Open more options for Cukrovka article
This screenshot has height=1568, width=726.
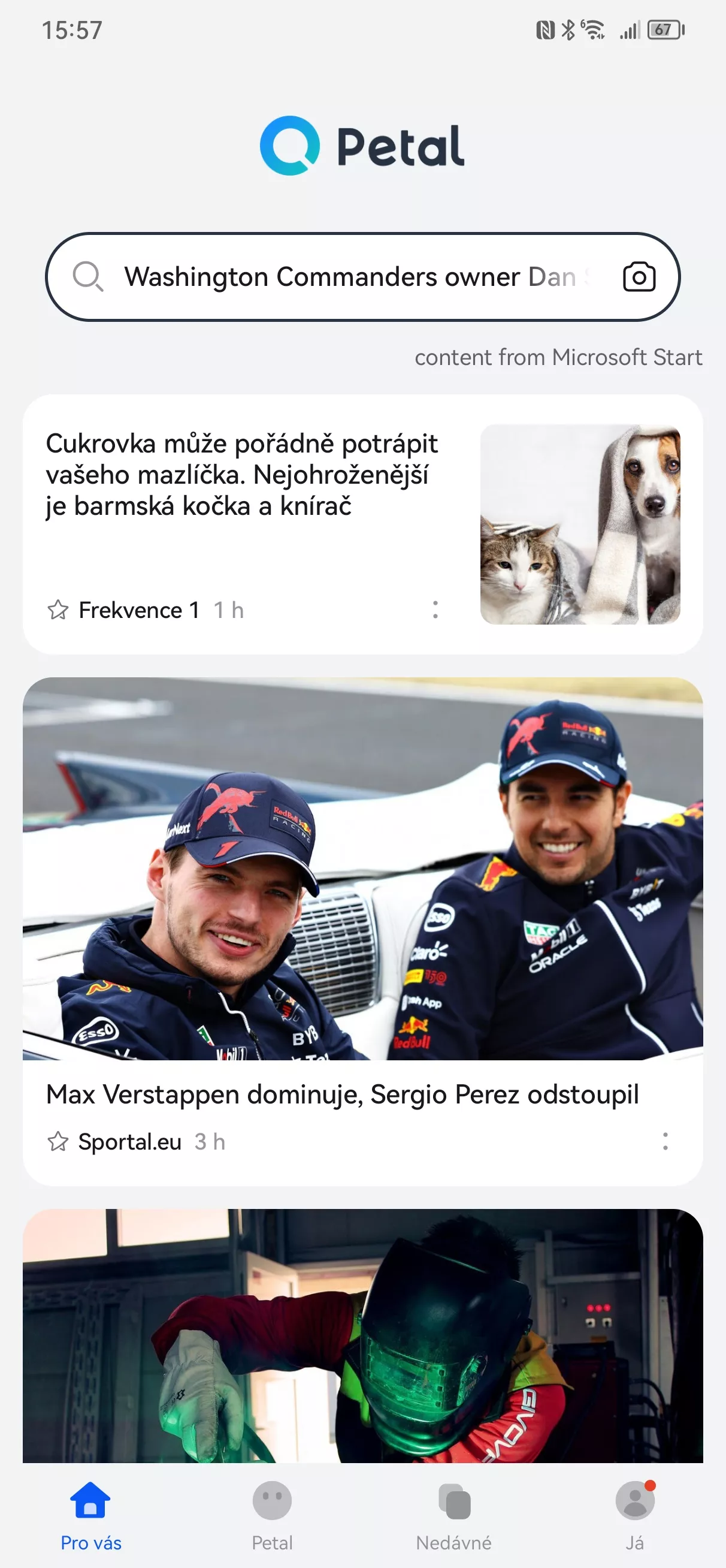point(435,610)
